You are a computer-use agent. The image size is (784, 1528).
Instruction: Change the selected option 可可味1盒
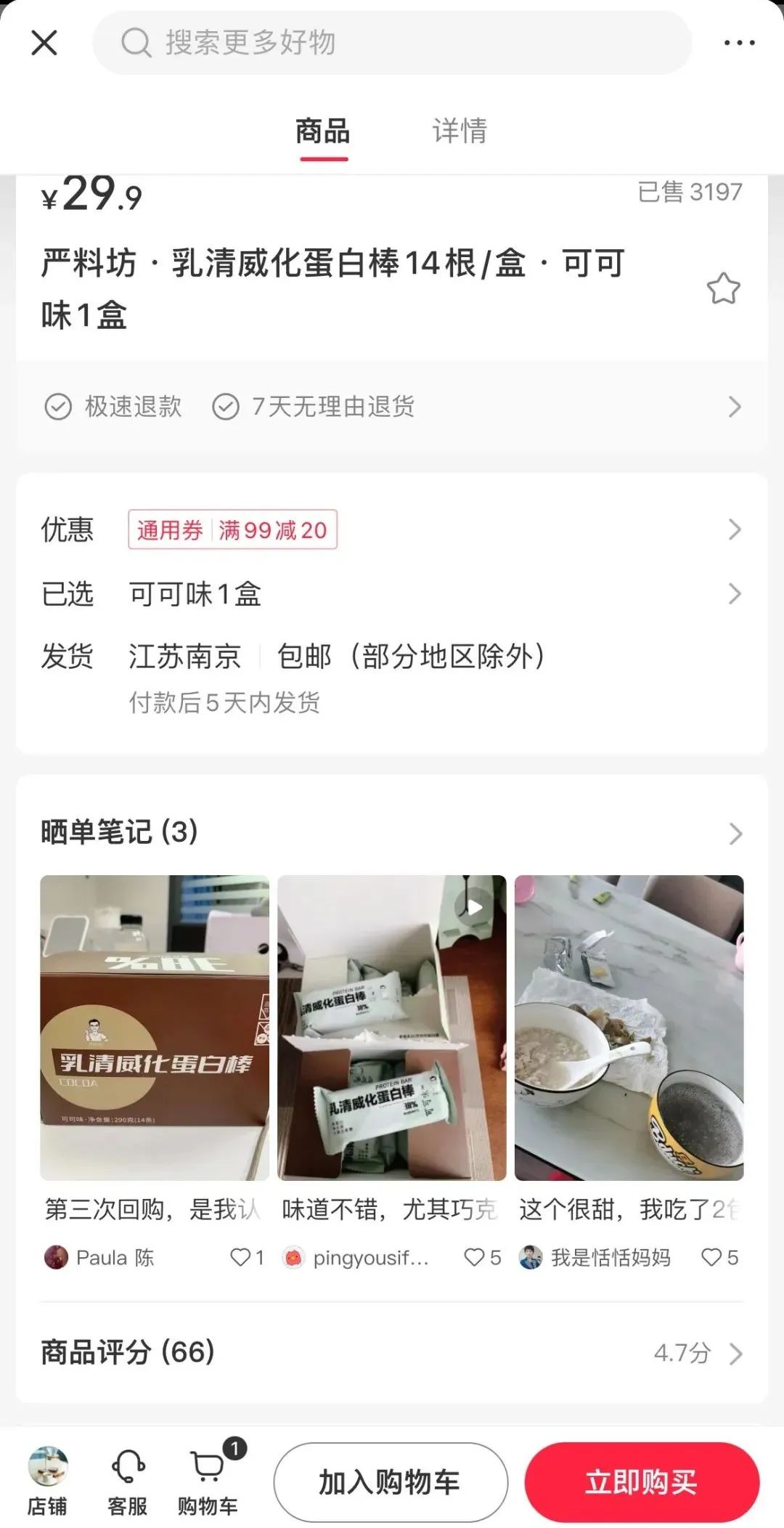point(392,594)
